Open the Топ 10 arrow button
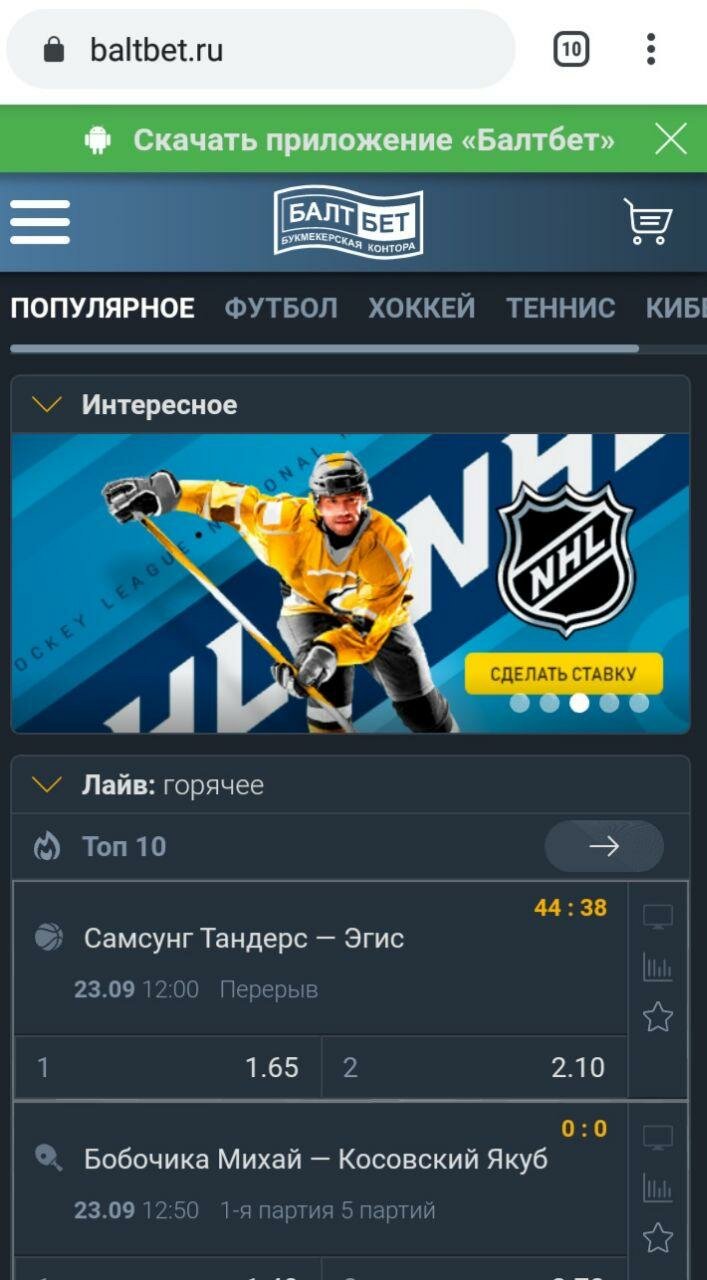This screenshot has width=707, height=1280. 603,847
